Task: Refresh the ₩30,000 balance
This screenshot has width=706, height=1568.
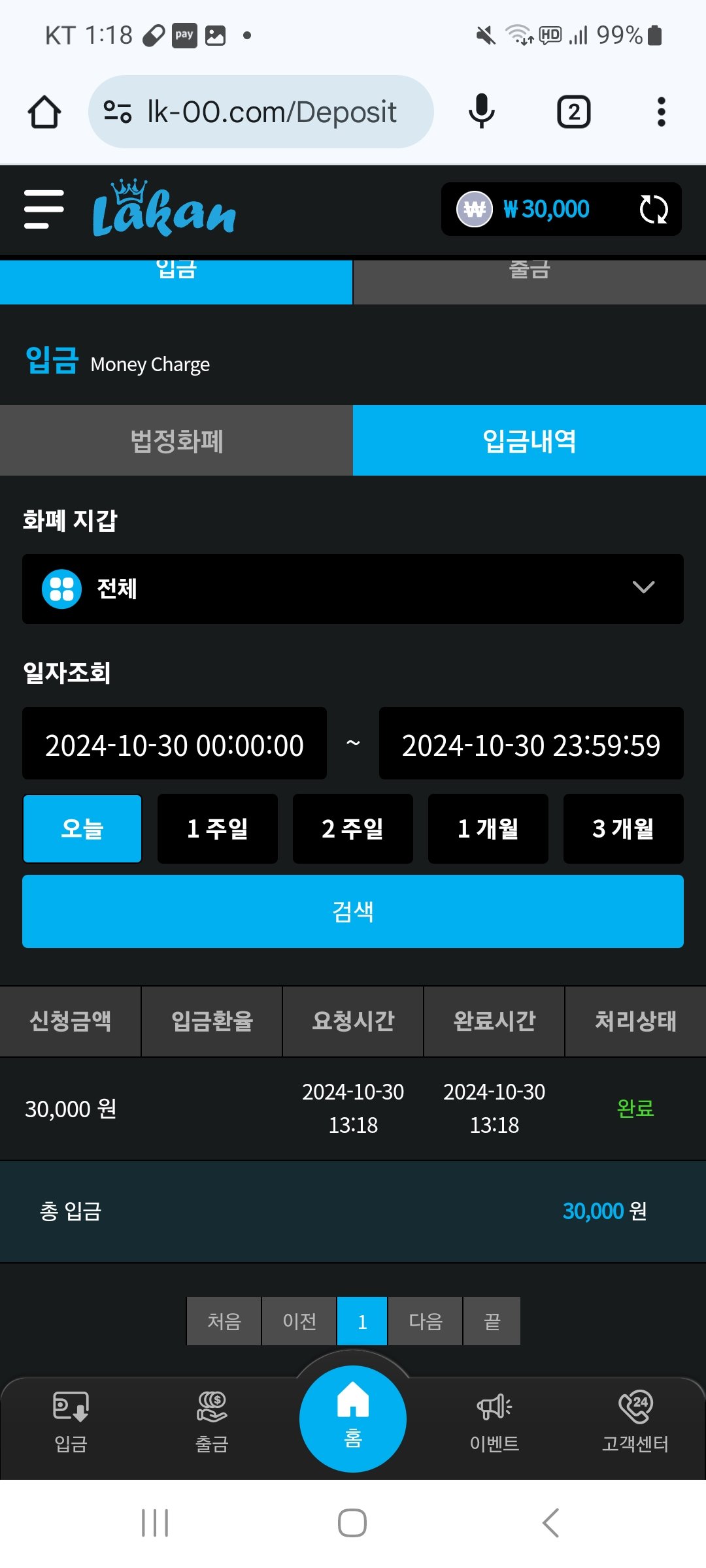Action: [x=653, y=209]
